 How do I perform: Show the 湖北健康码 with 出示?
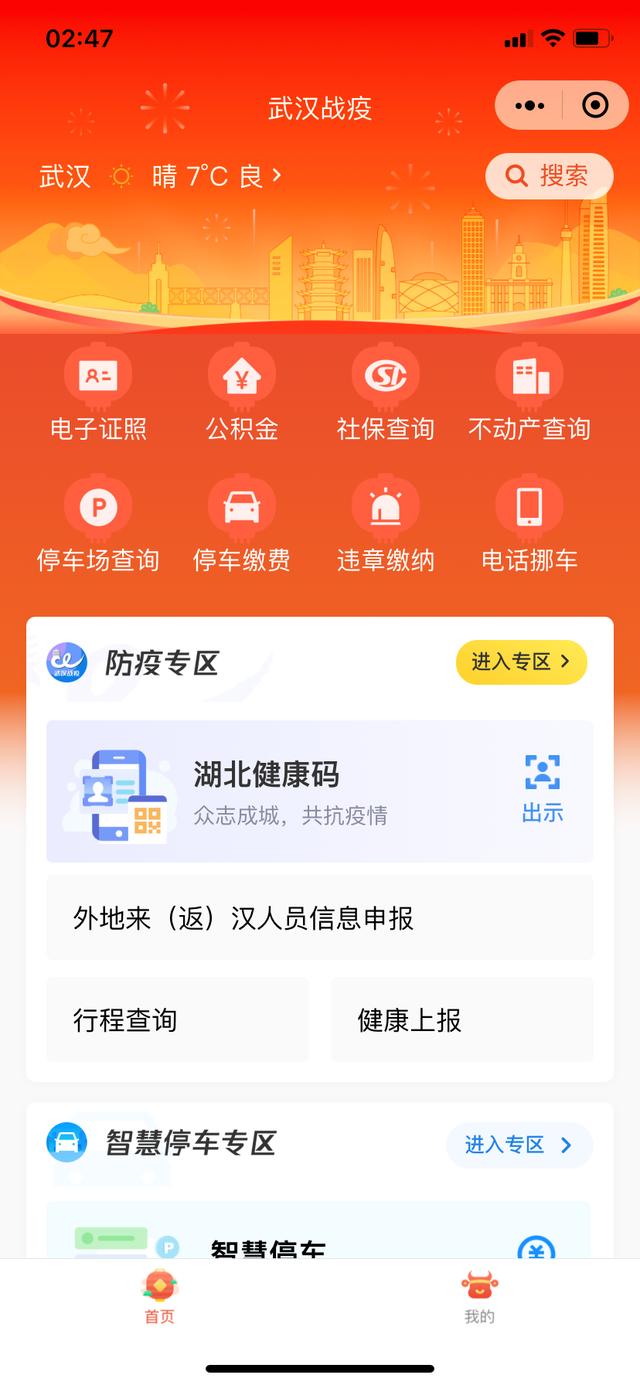[x=542, y=789]
